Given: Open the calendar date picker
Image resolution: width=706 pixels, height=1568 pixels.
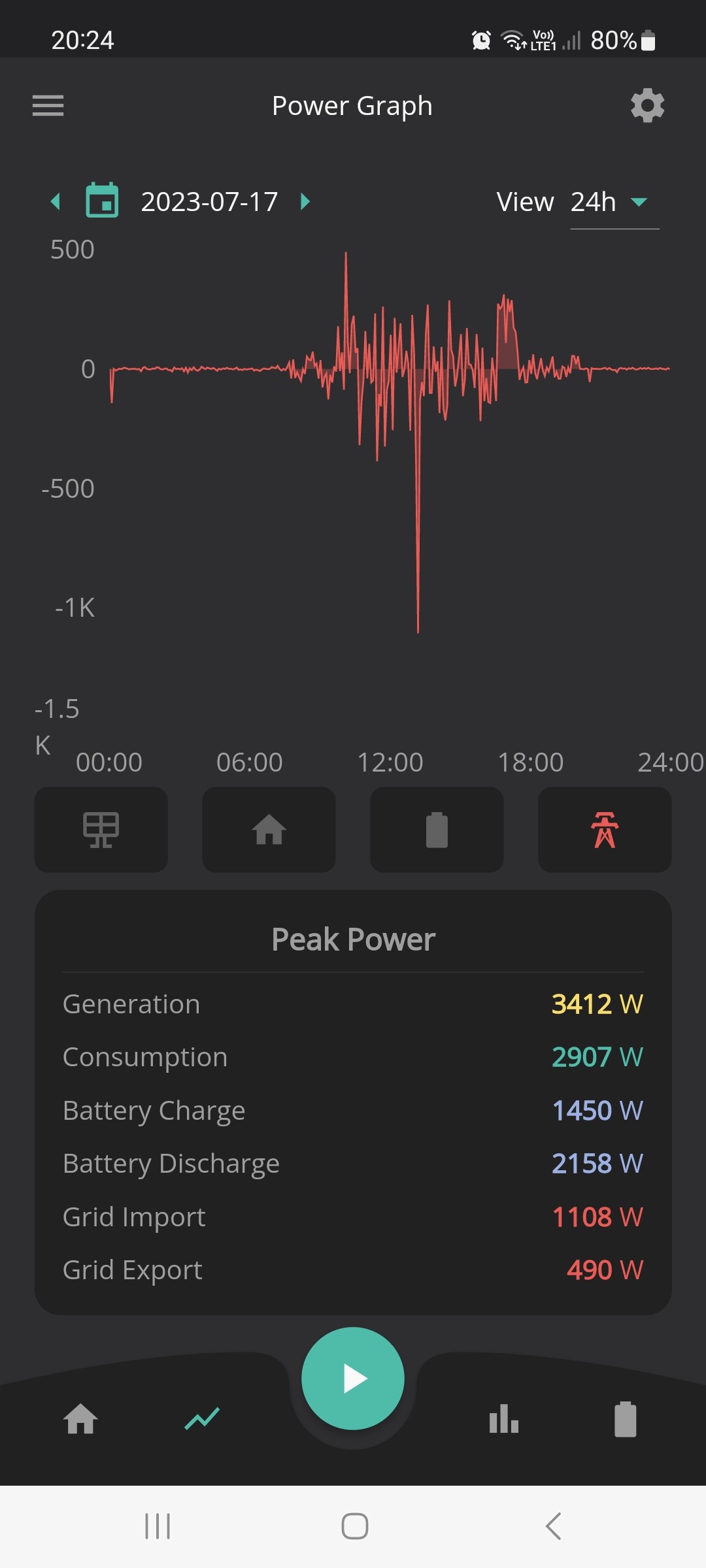Looking at the screenshot, I should click(103, 201).
